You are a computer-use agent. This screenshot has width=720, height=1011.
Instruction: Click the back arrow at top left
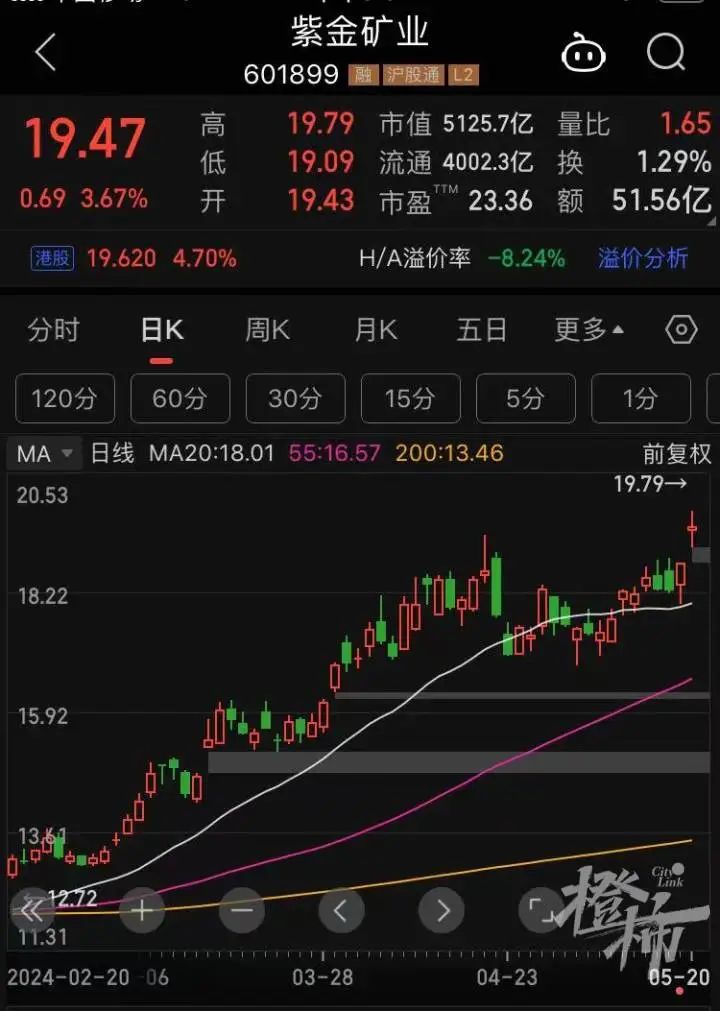(x=45, y=53)
